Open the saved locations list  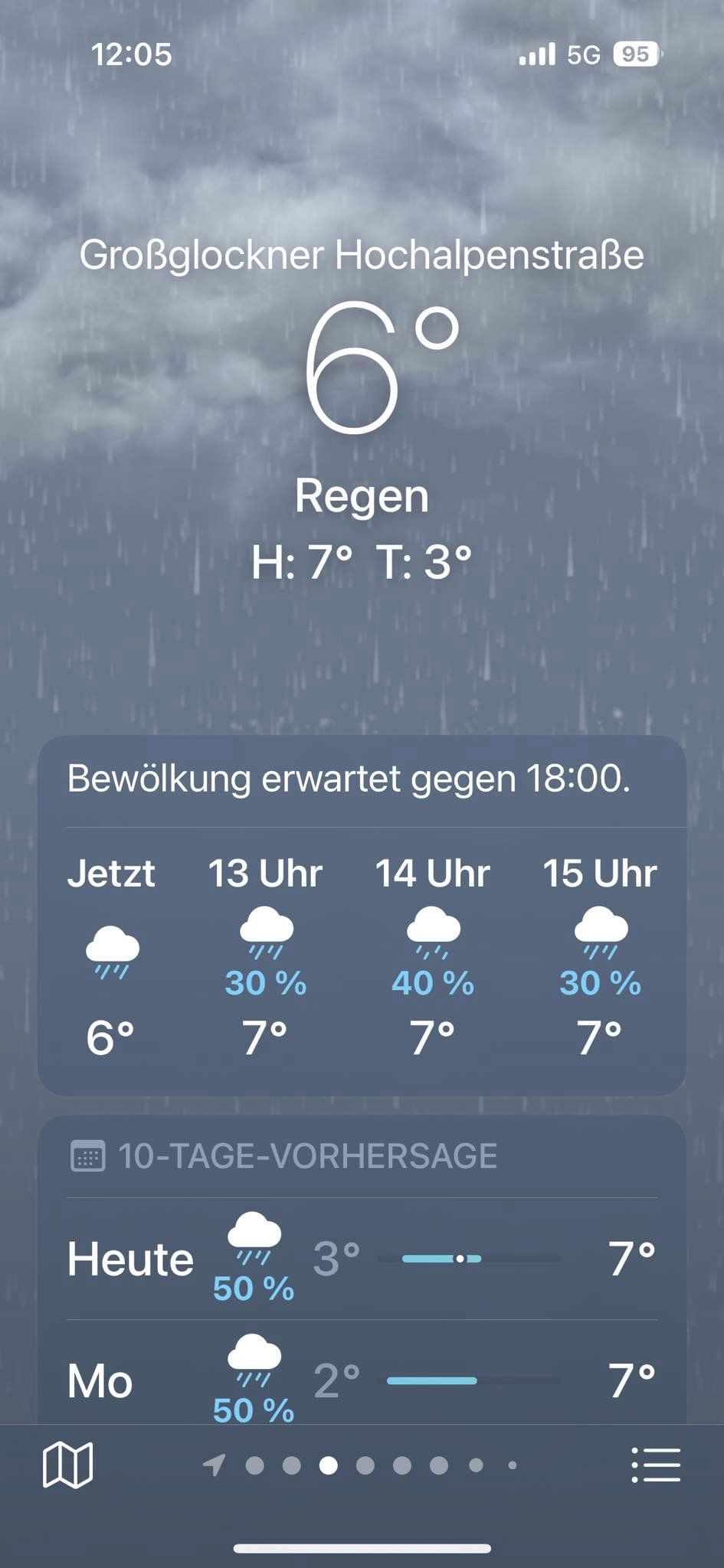click(656, 1465)
